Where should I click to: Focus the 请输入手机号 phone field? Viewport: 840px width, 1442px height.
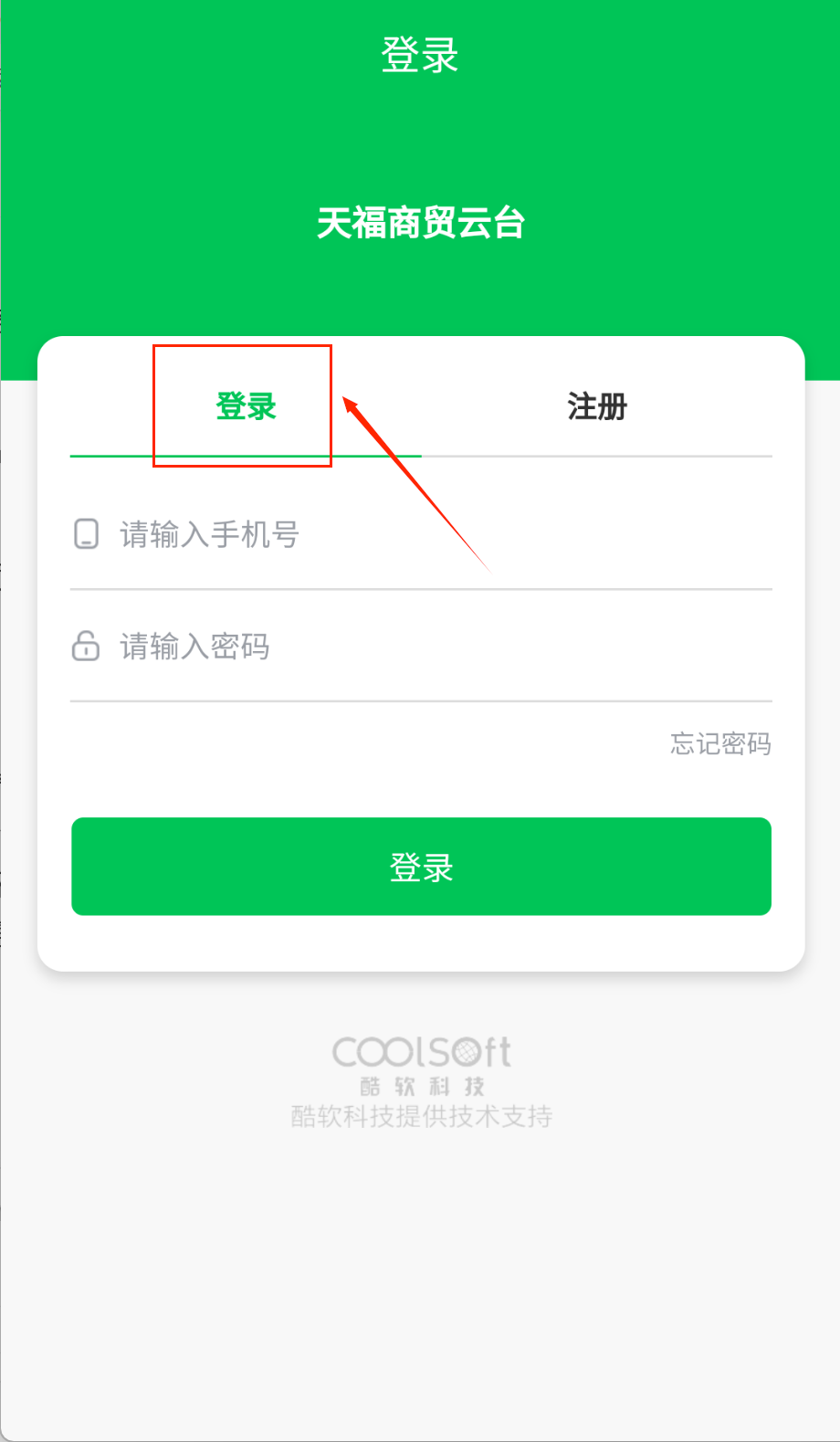[420, 534]
